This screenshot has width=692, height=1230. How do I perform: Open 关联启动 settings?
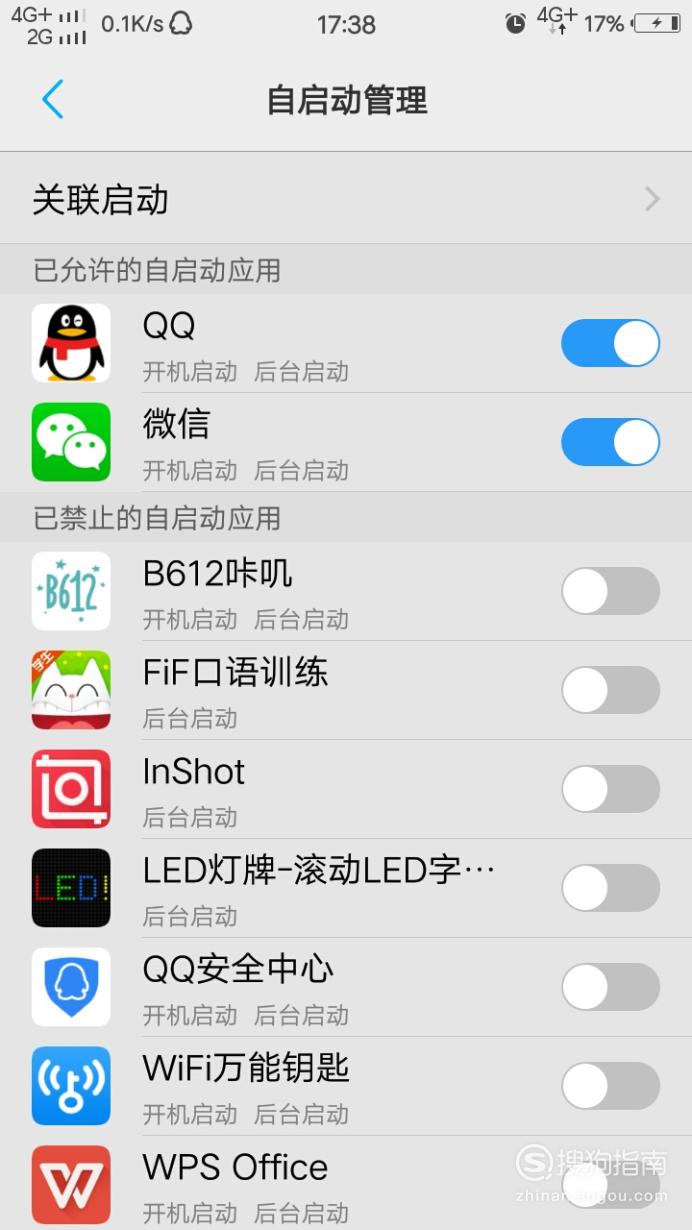346,200
